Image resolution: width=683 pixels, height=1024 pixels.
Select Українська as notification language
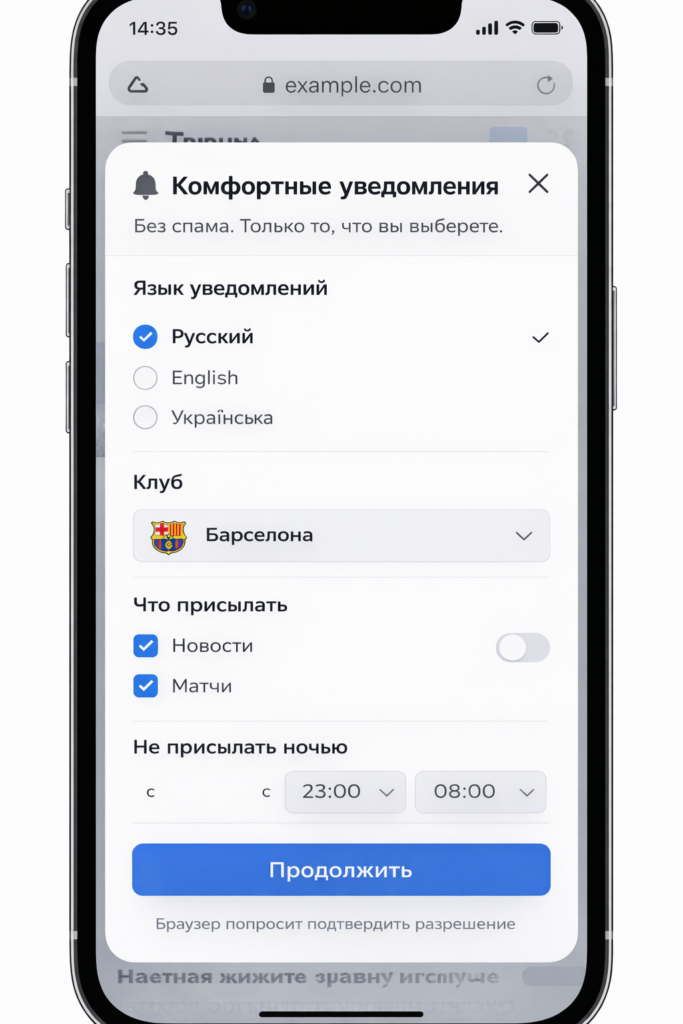[x=146, y=418]
